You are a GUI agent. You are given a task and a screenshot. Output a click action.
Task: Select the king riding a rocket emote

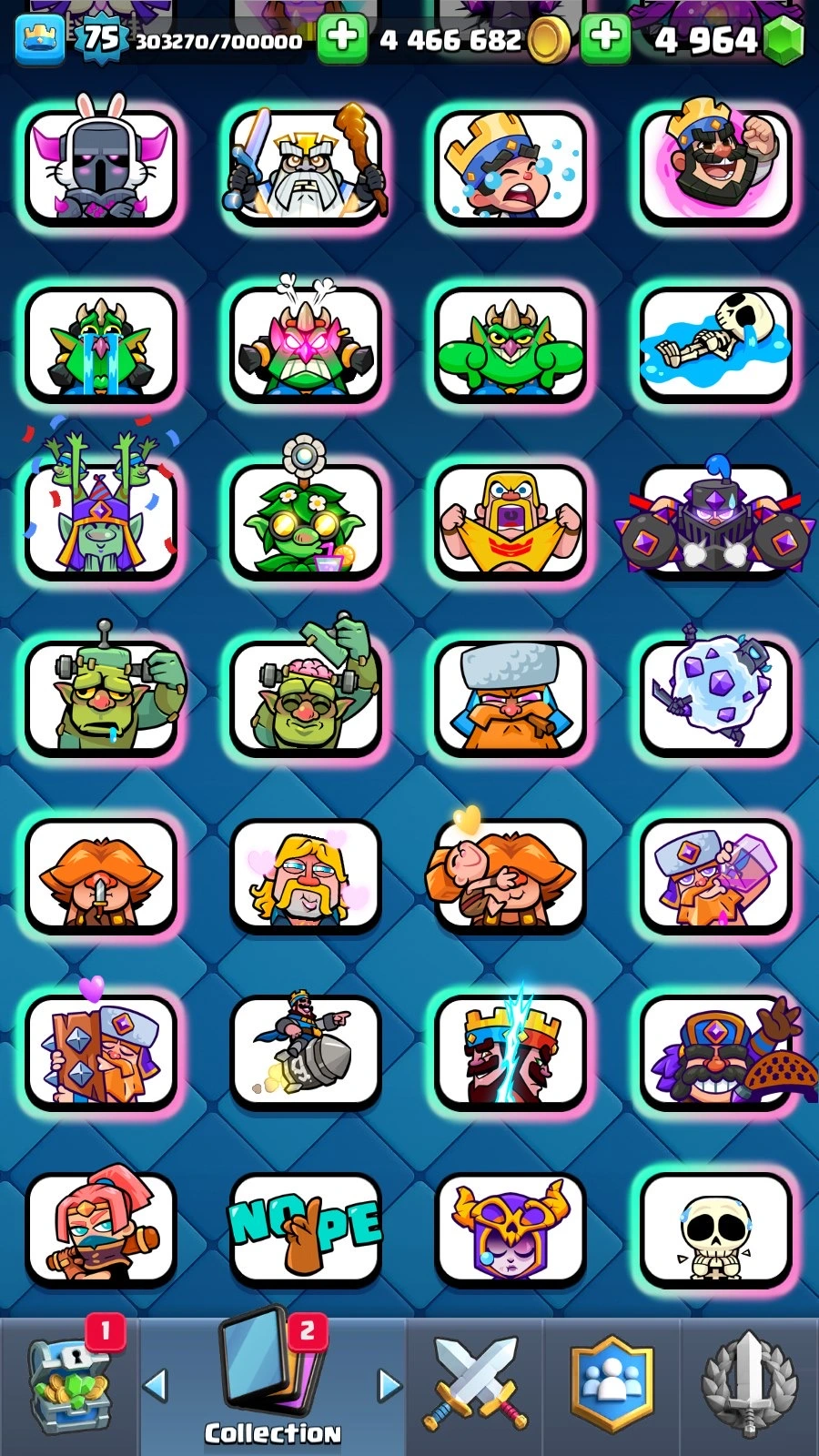(305, 1051)
